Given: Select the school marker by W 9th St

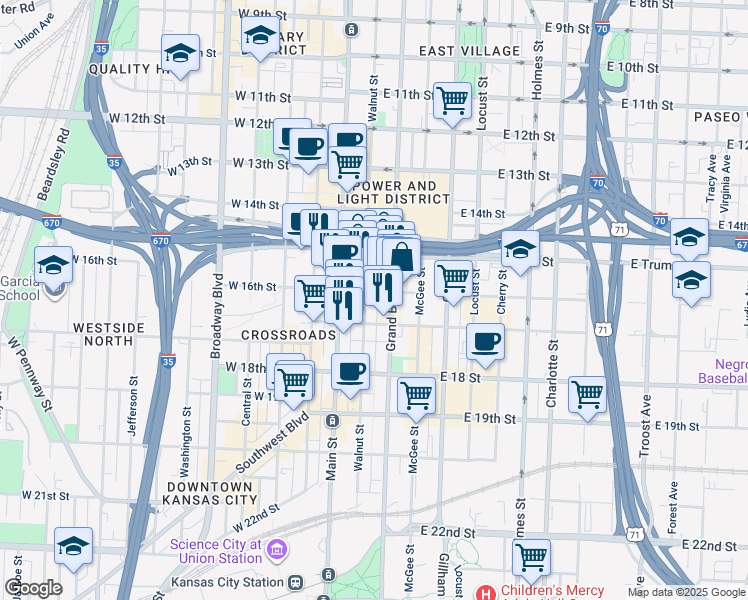Looking at the screenshot, I should pyautogui.click(x=260, y=37).
